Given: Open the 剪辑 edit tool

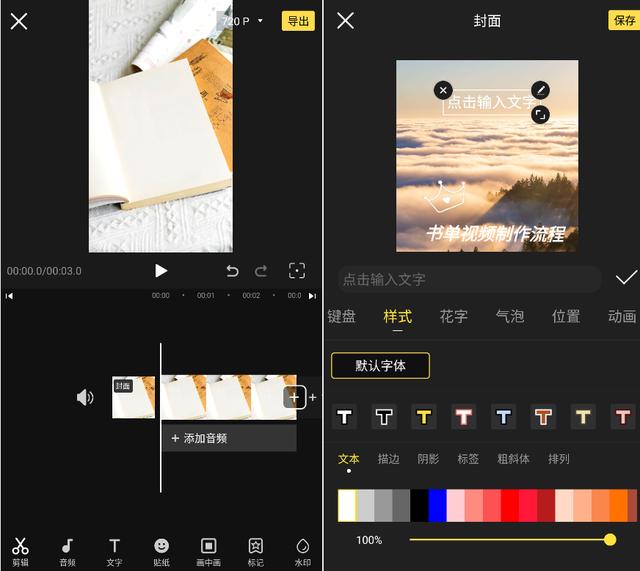Looking at the screenshot, I should click(x=20, y=552).
